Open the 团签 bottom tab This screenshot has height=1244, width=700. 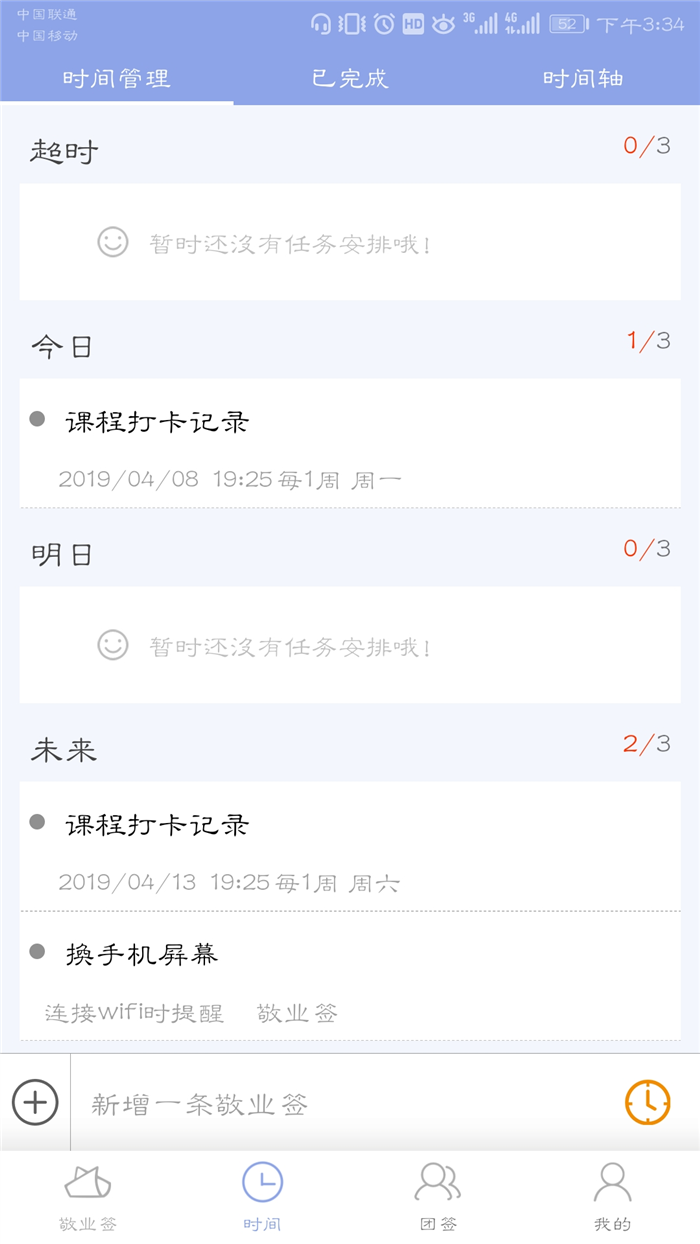(438, 1197)
